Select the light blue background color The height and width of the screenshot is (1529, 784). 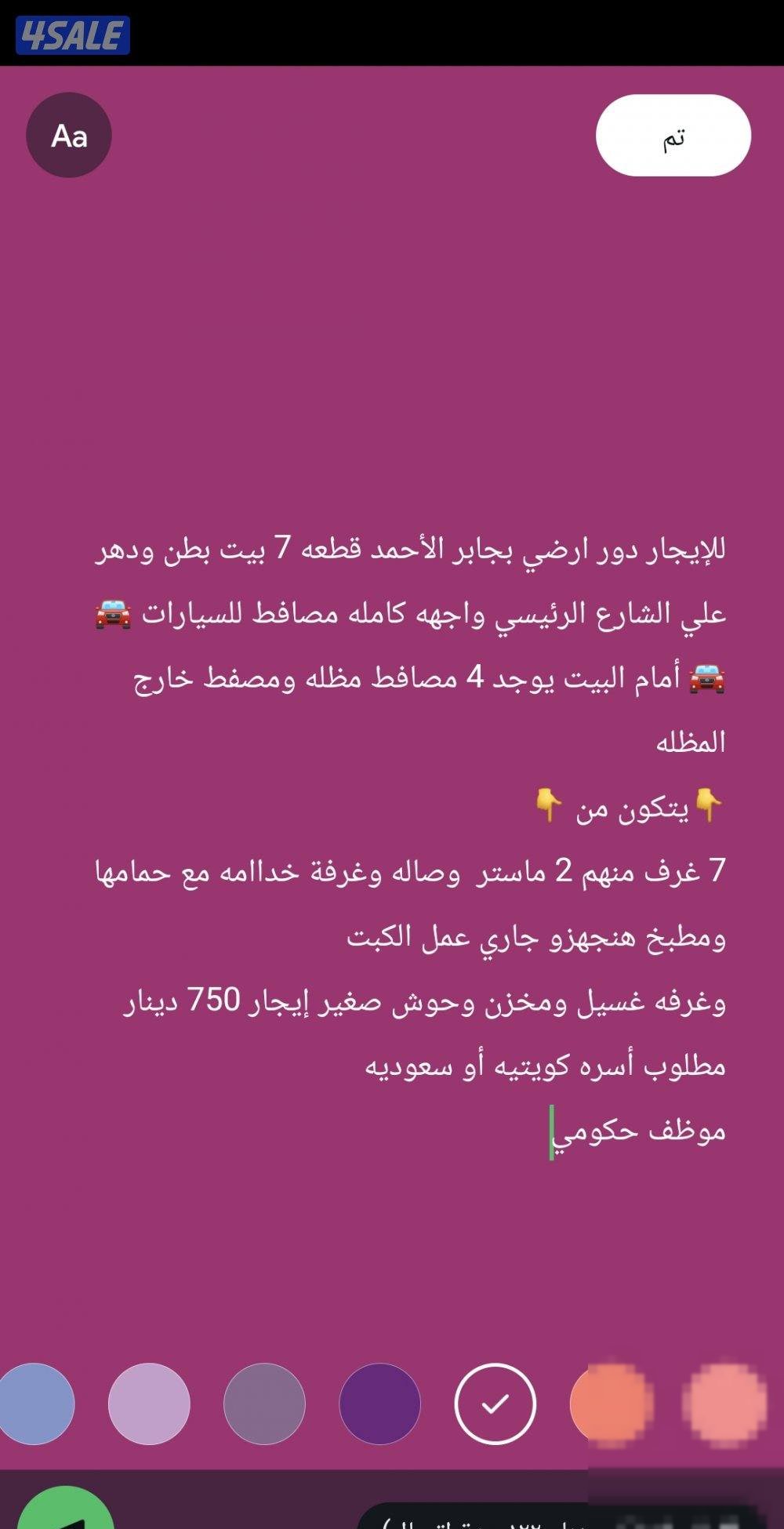[x=35, y=1404]
